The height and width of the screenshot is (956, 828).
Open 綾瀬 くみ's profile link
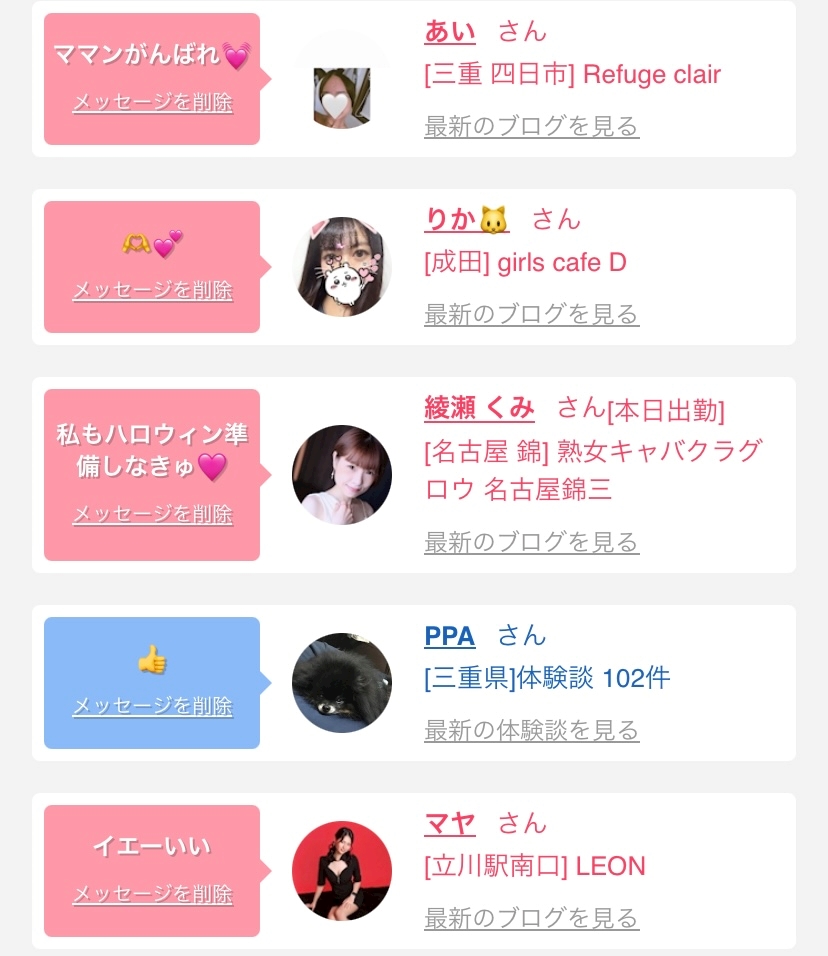(x=479, y=408)
